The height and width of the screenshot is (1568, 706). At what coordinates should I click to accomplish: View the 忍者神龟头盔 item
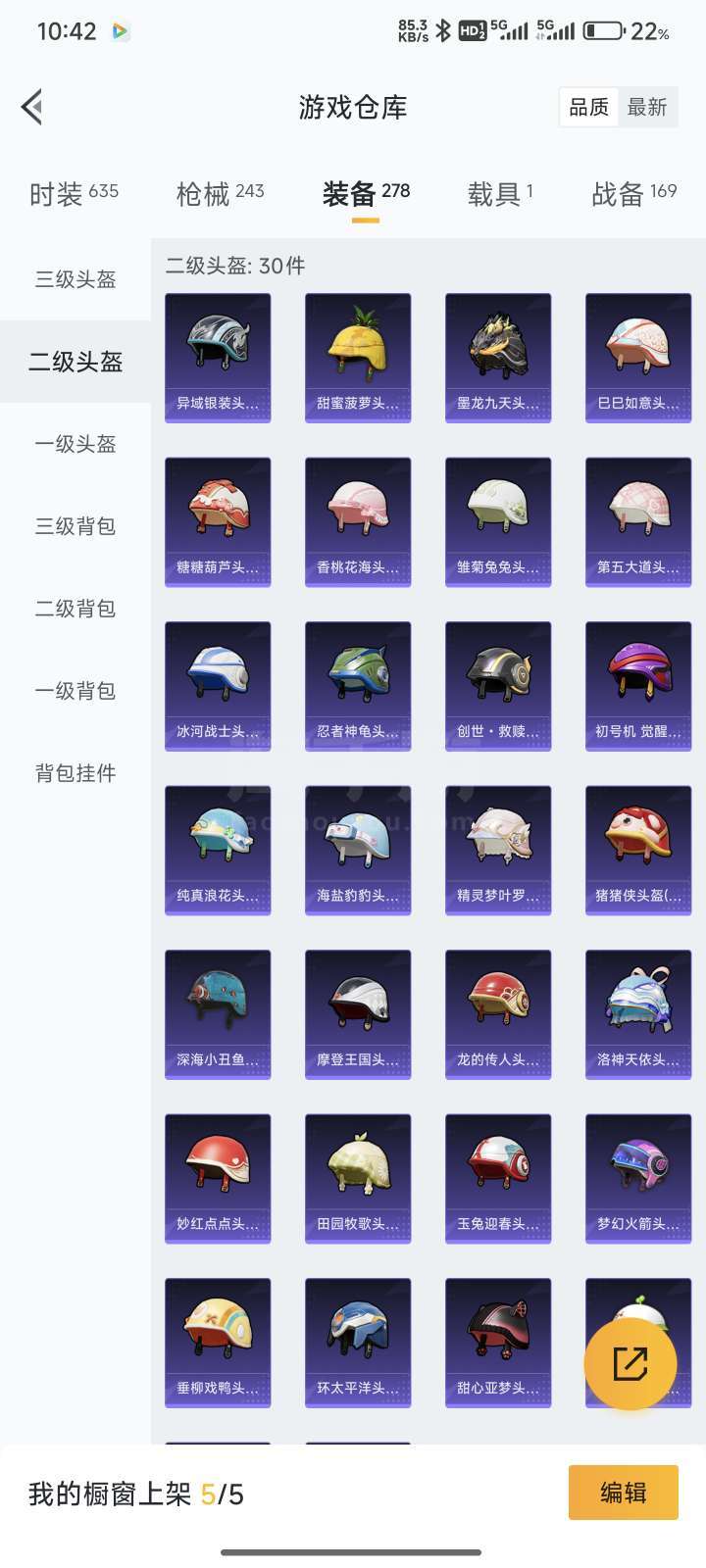tap(358, 686)
